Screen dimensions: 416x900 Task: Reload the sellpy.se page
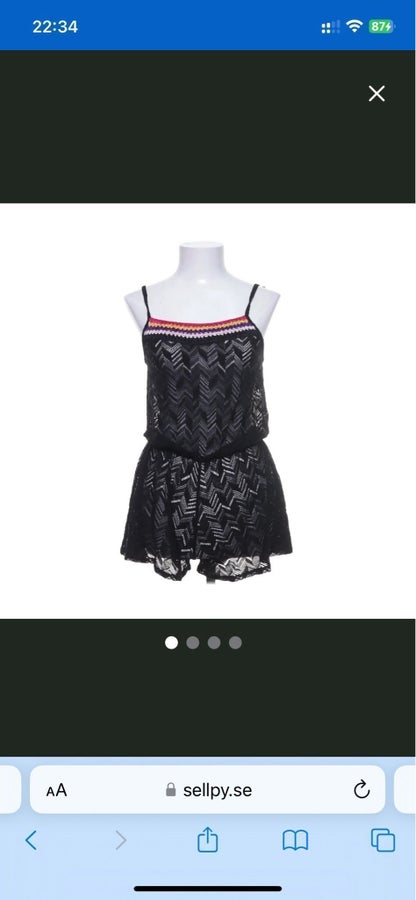361,790
